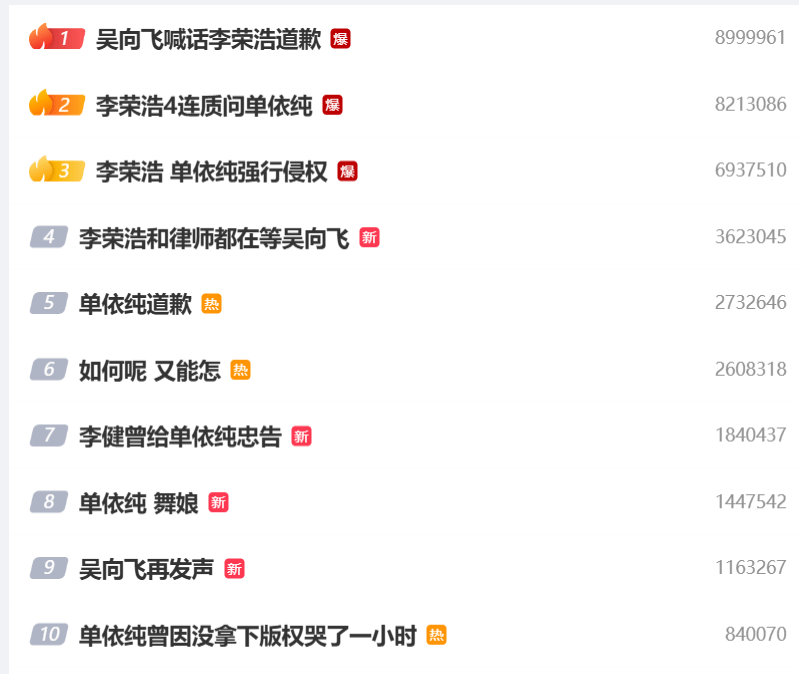Open trending topic 吴向飞再发声
This screenshot has height=674, width=799.
pyautogui.click(x=146, y=569)
